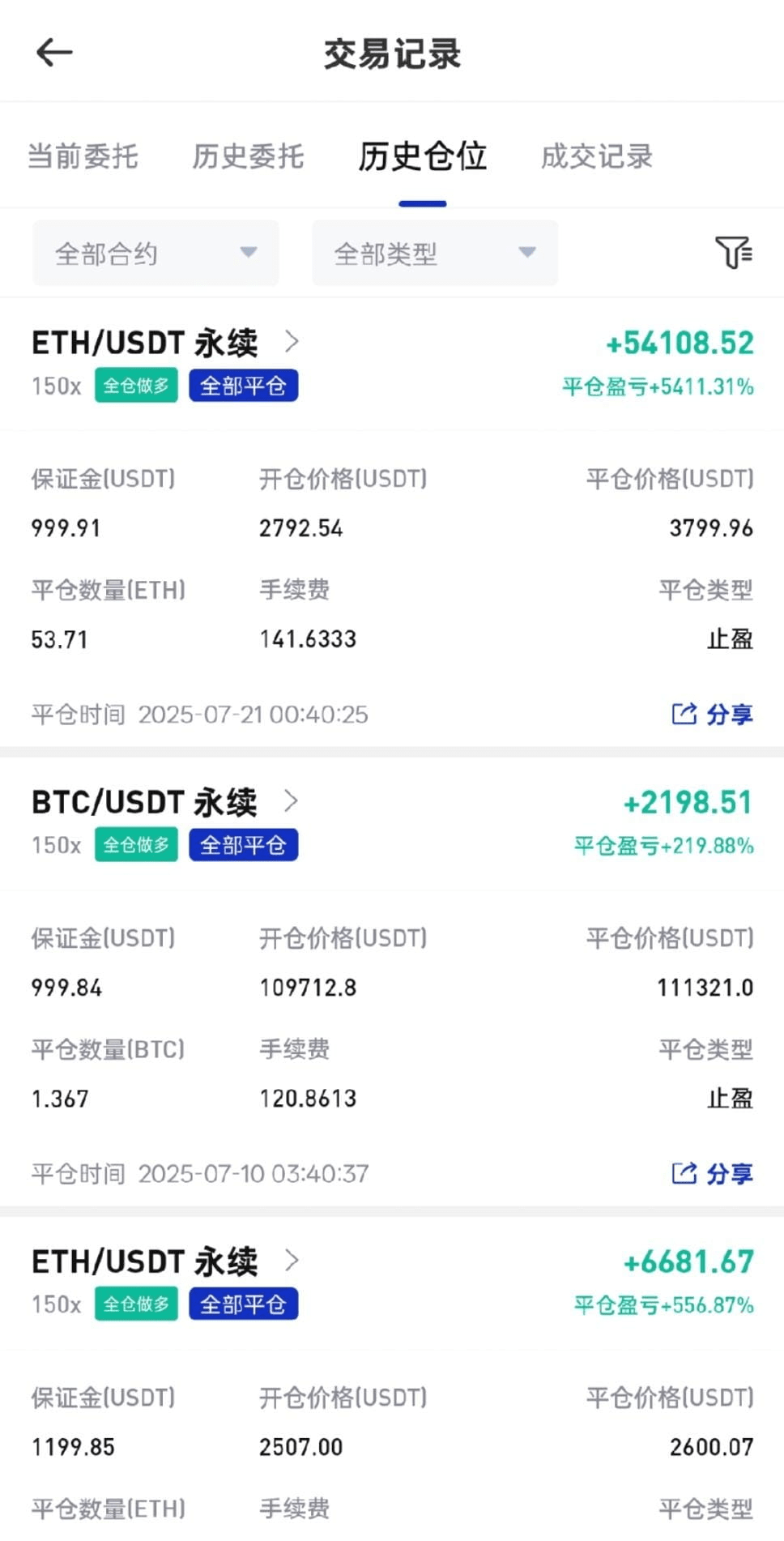
Task: Open the filter funnel icon
Action: 734,253
